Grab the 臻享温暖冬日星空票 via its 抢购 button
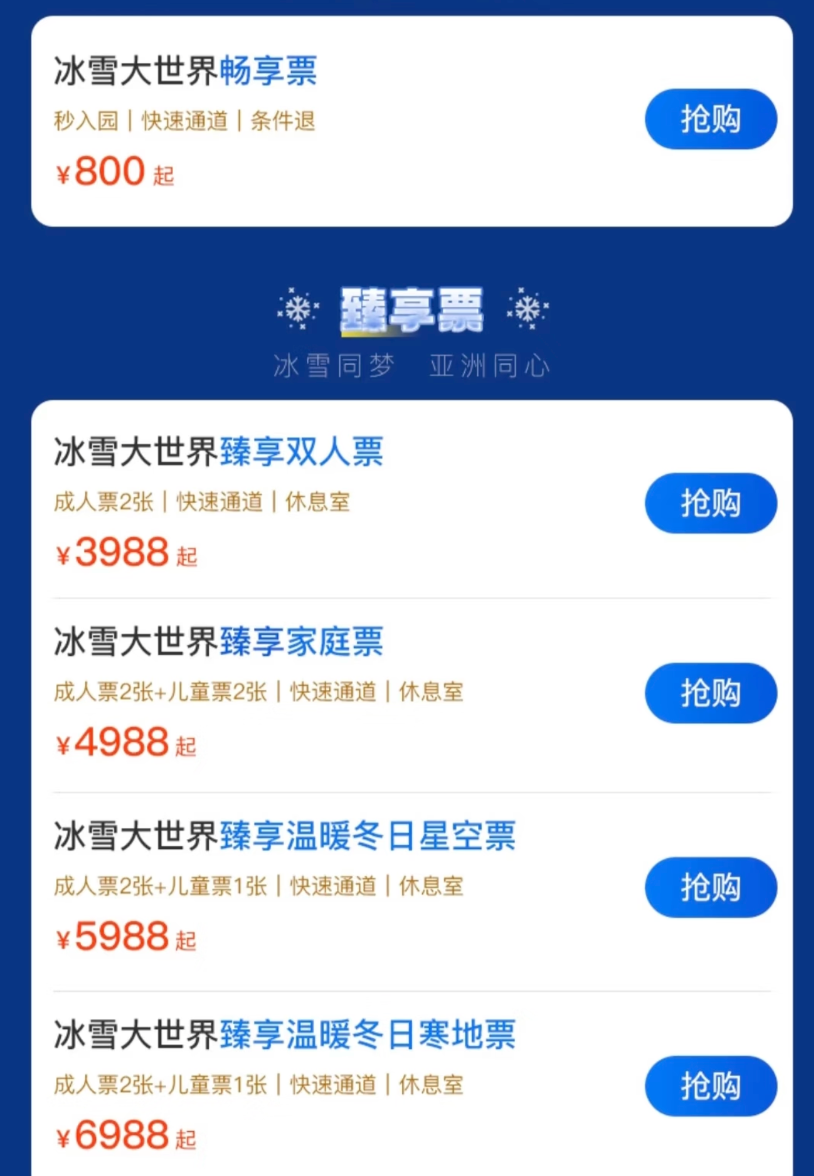 [710, 887]
